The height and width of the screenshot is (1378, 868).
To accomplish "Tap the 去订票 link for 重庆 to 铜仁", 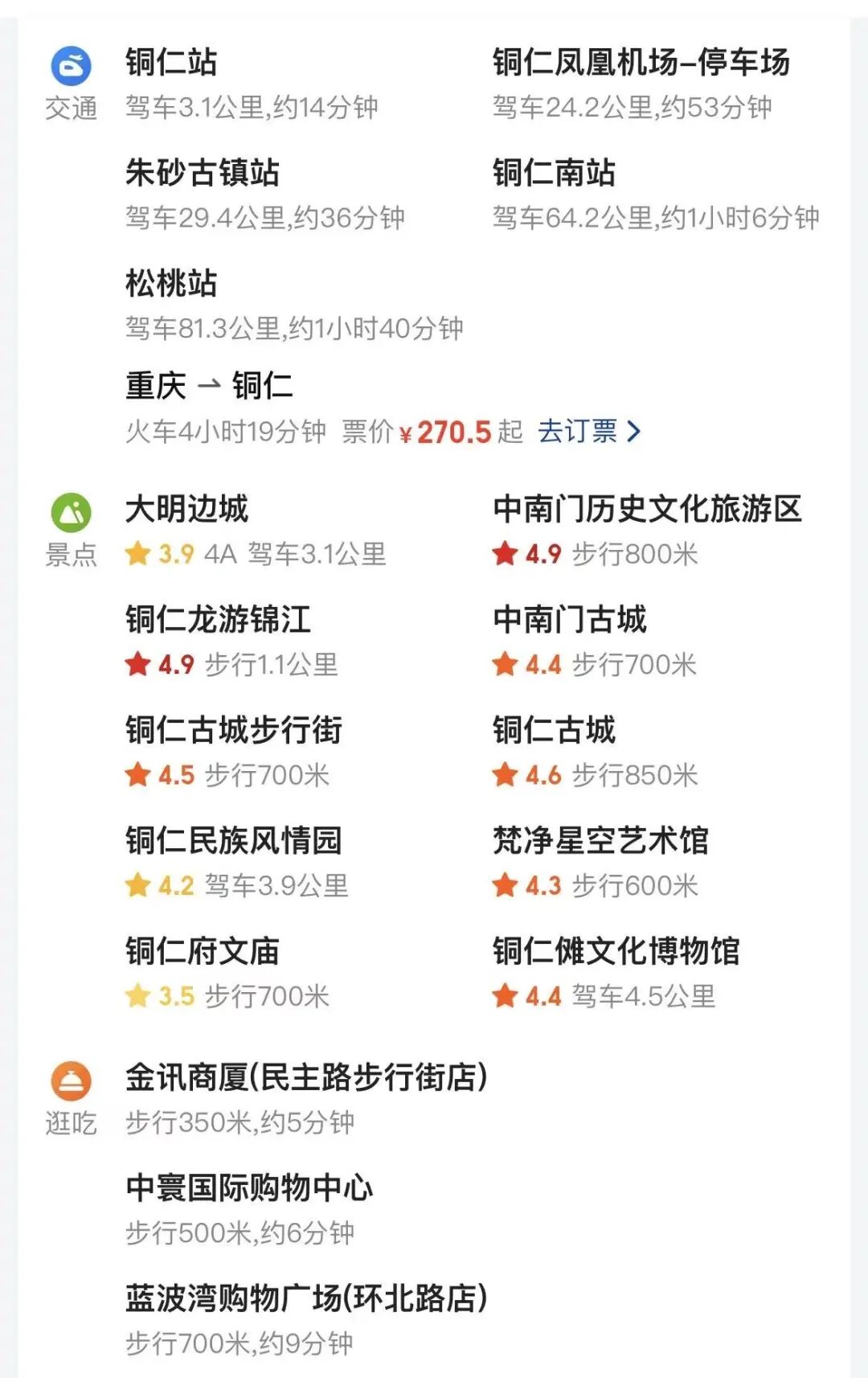I will (588, 432).
